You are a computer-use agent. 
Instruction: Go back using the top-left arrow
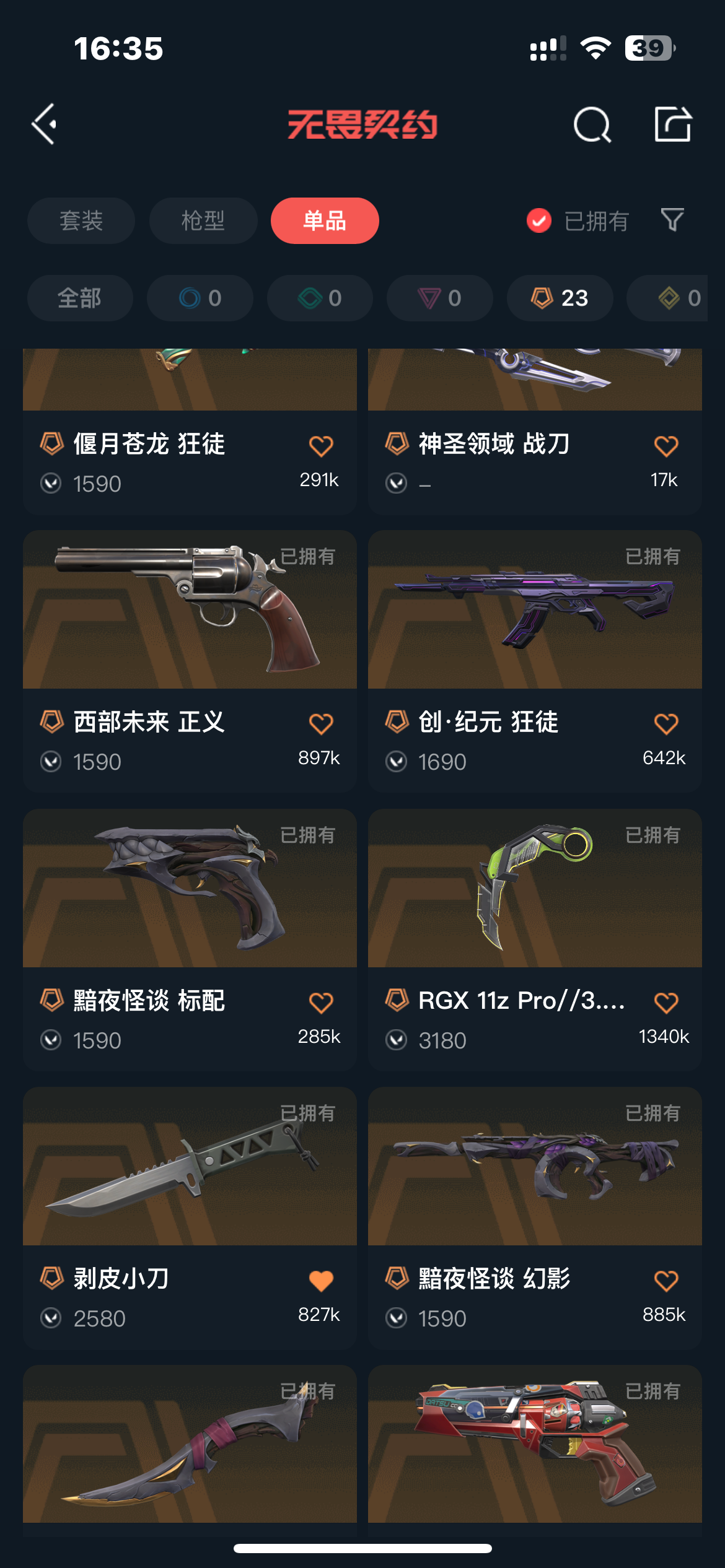coord(45,124)
